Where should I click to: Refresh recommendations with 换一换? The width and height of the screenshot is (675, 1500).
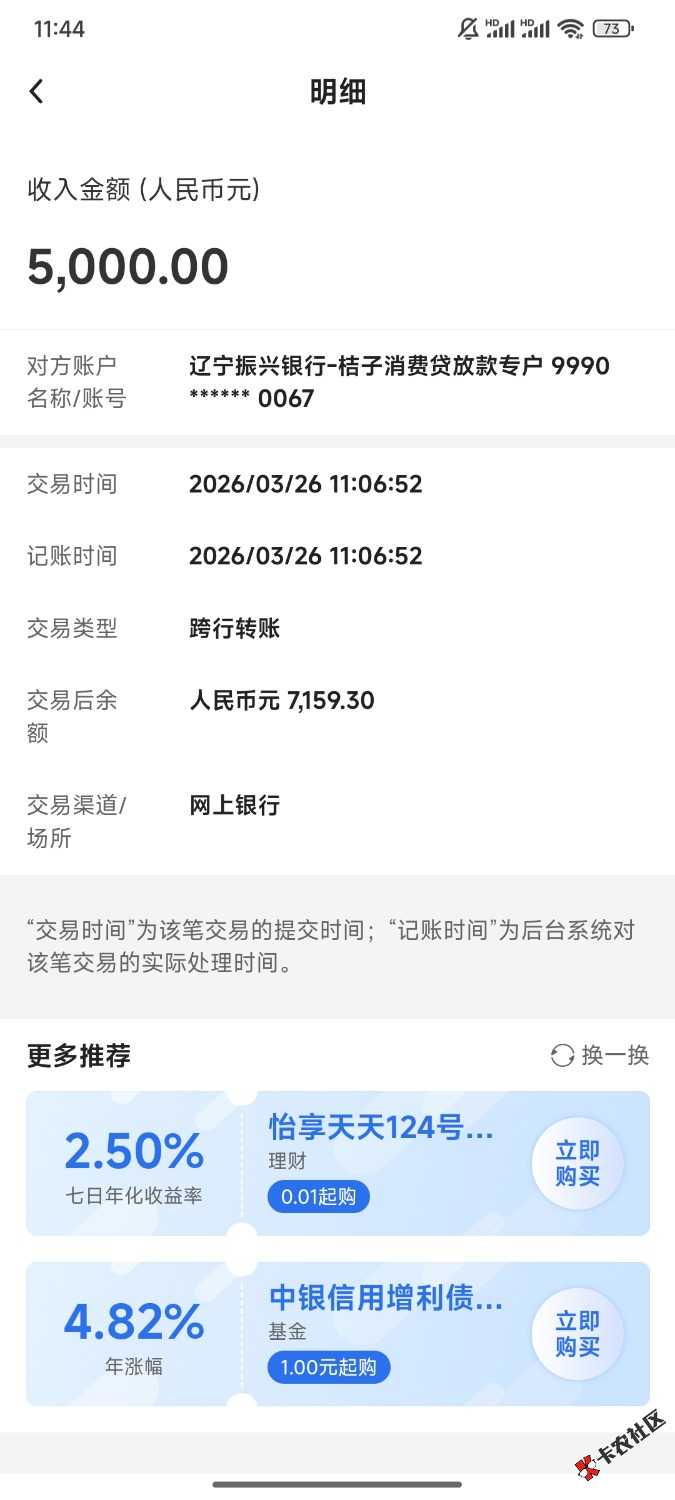tap(600, 1055)
